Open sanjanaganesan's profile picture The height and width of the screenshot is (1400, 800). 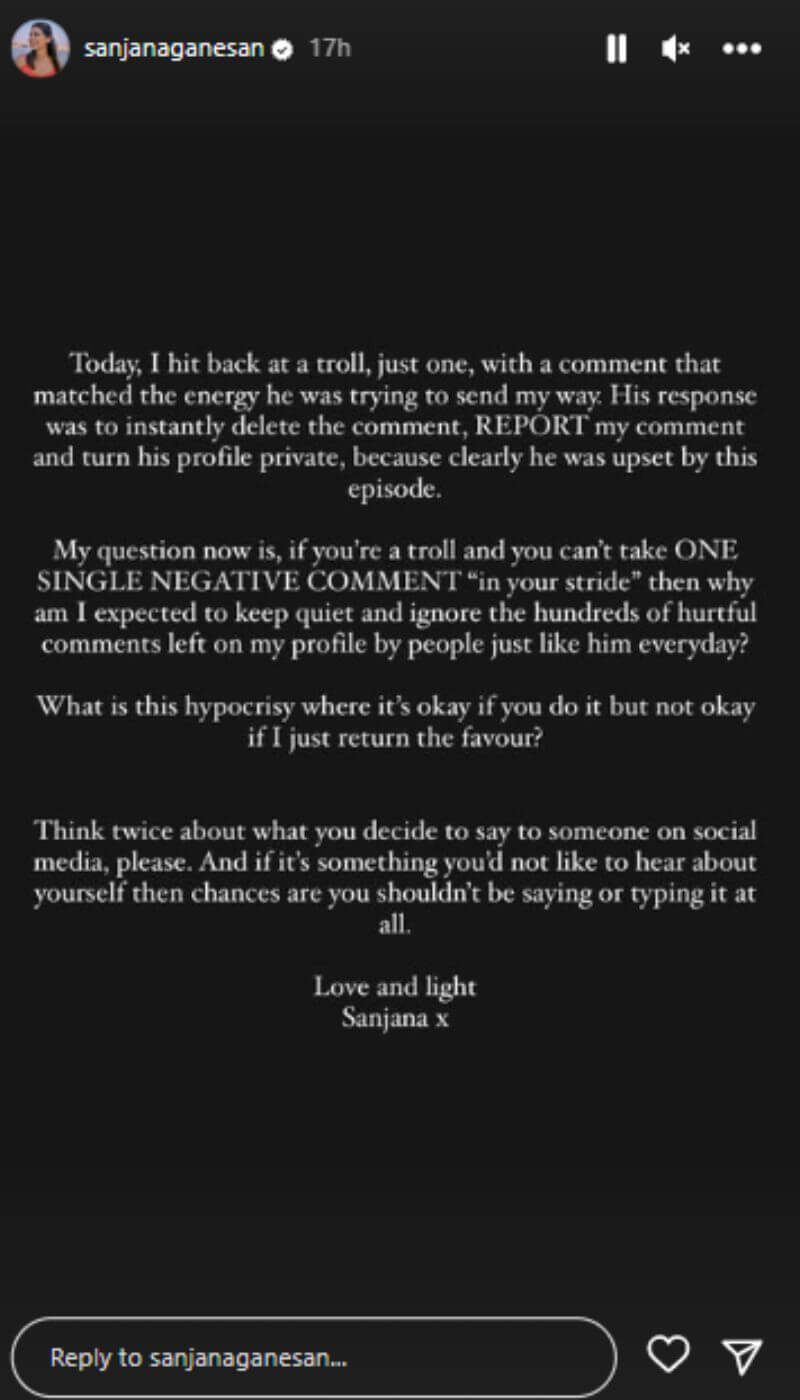pos(41,48)
